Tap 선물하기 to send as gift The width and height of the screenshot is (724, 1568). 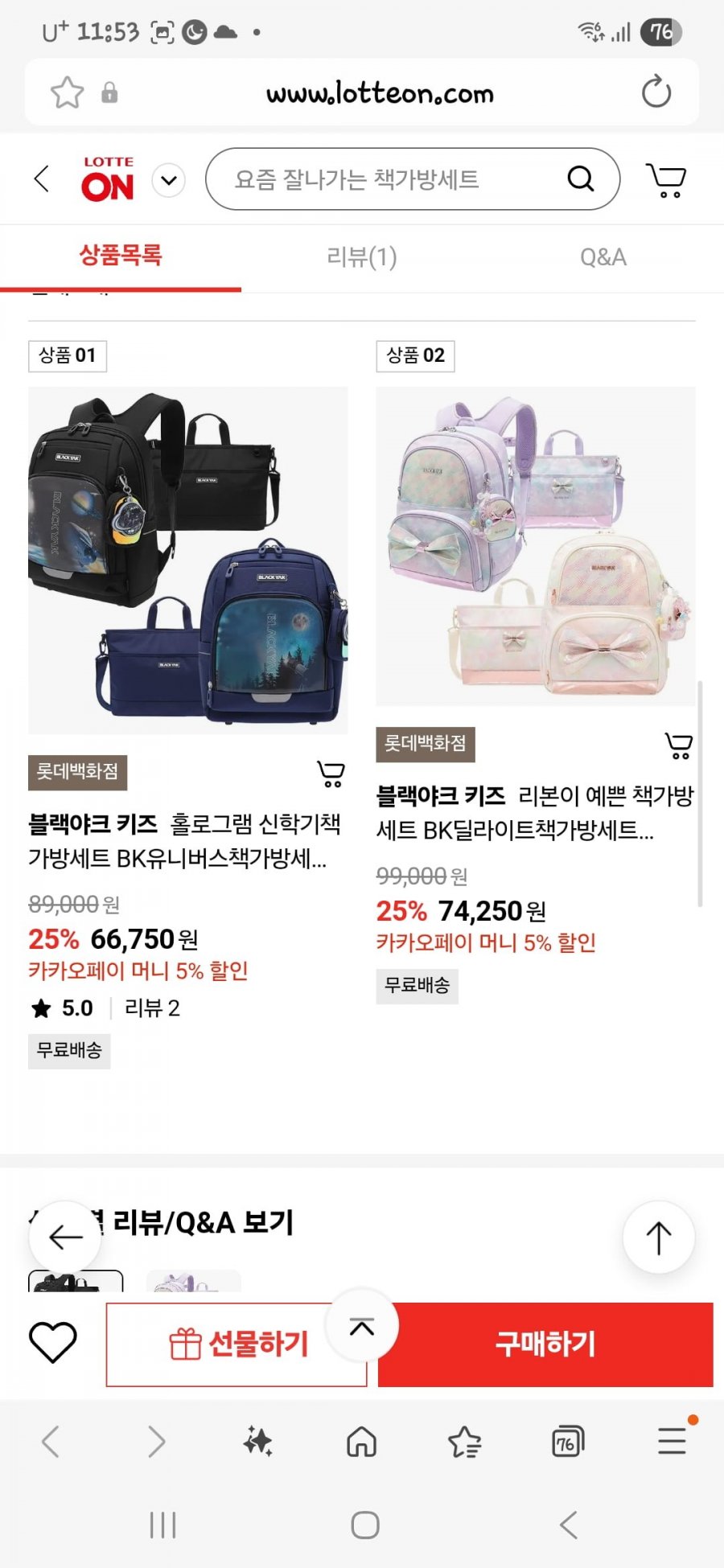[x=237, y=1344]
